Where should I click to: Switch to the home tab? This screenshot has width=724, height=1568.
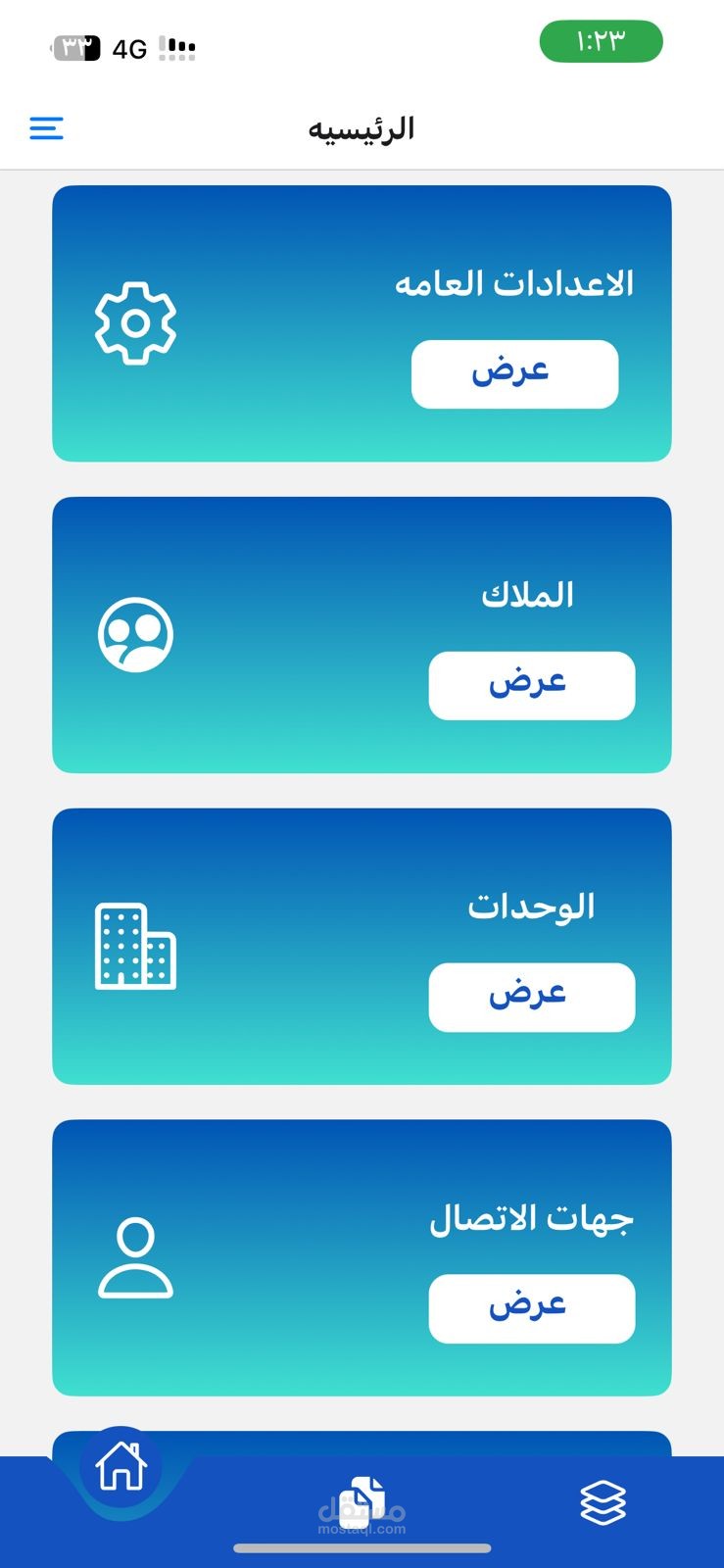121,1467
